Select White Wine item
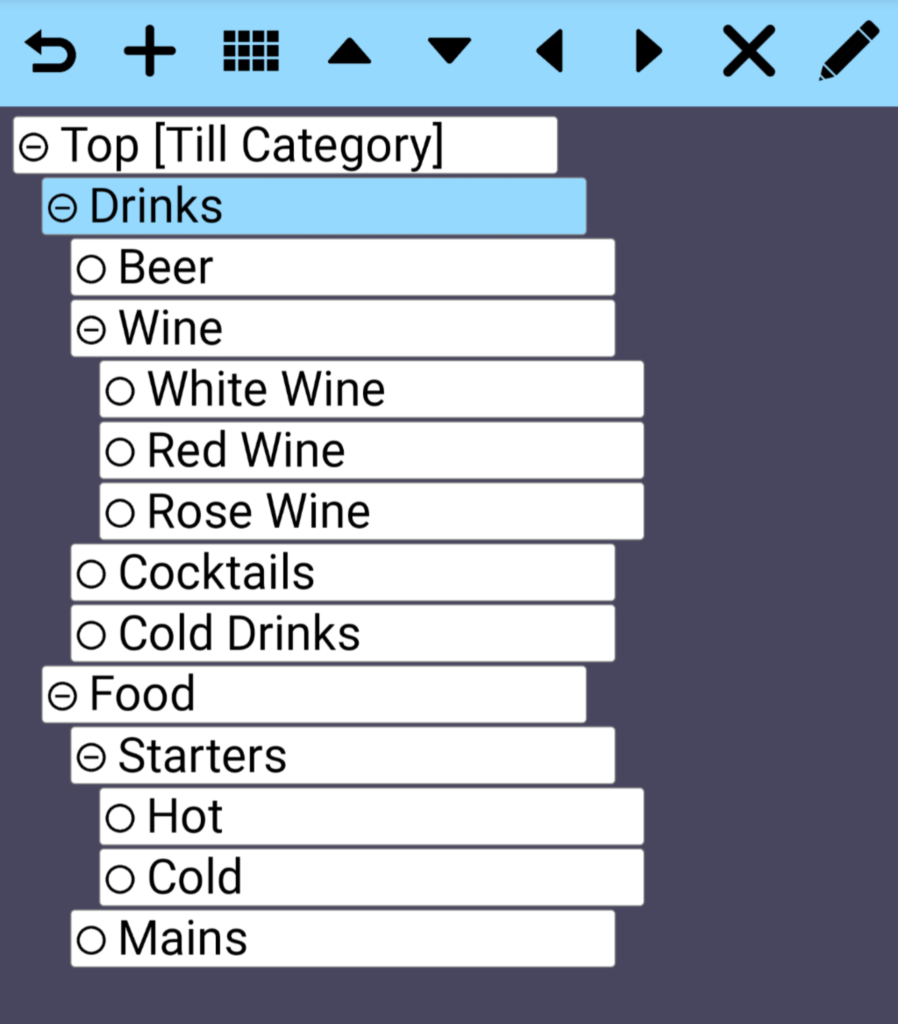 tap(371, 390)
